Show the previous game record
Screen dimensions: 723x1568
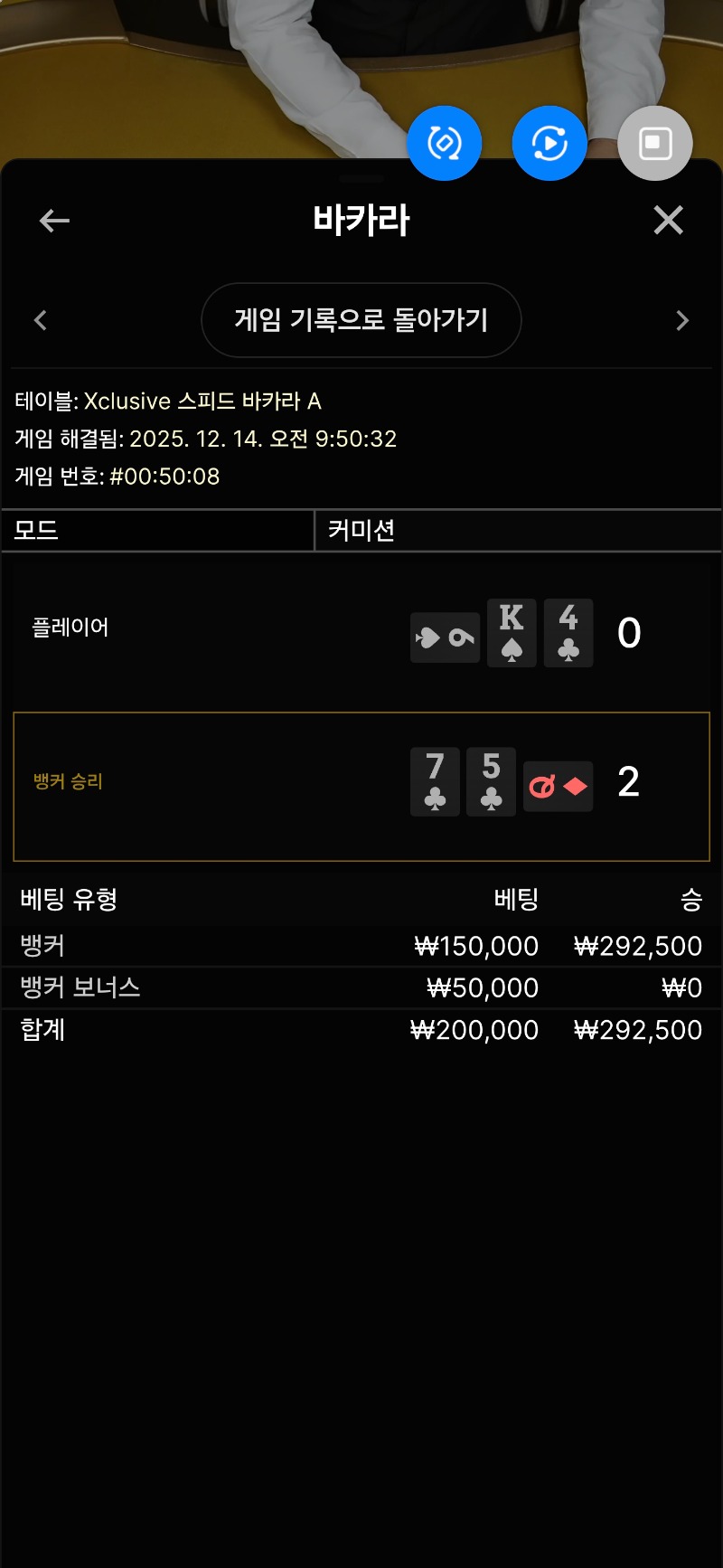coord(41,320)
